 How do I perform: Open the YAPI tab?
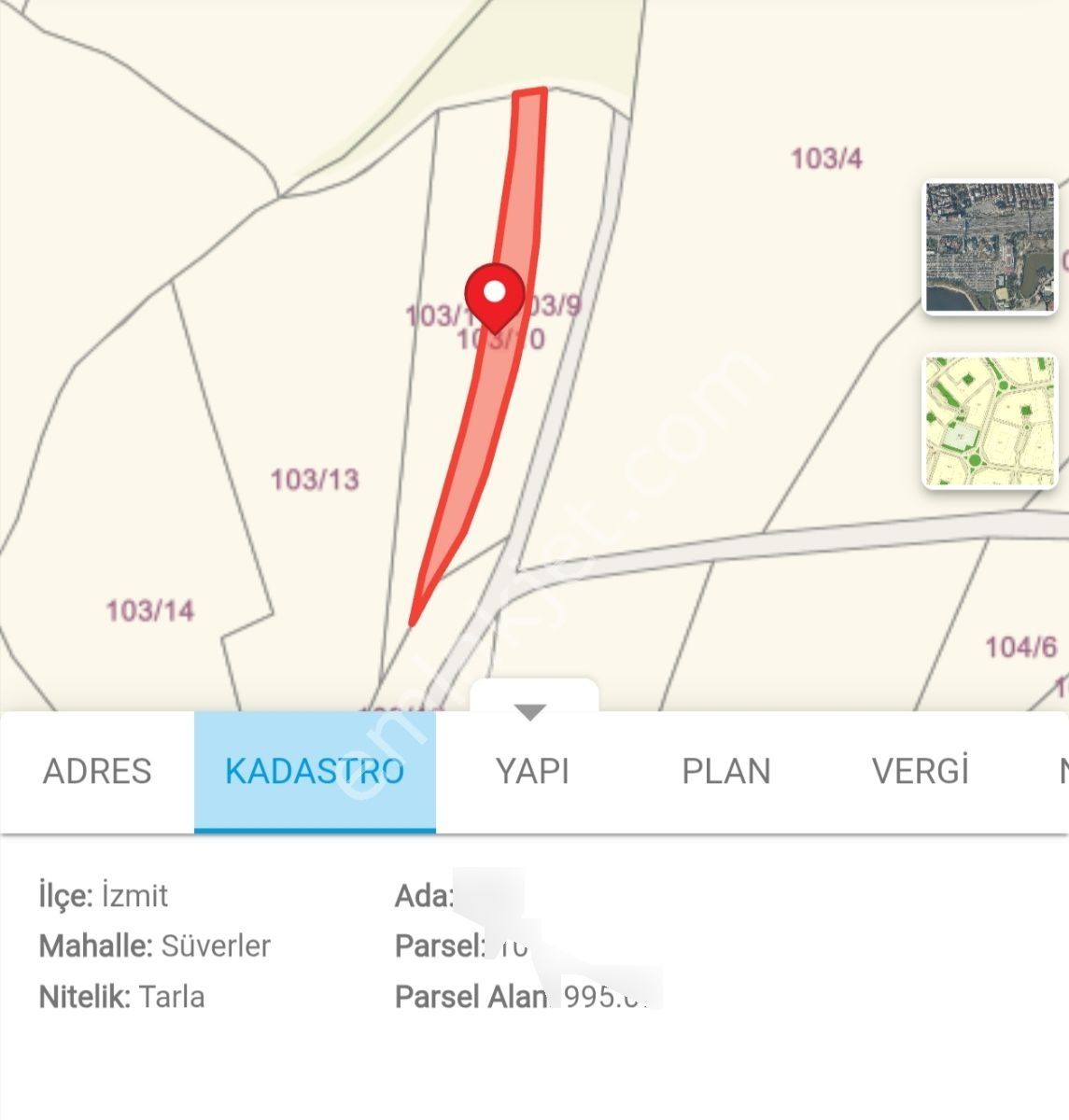click(x=532, y=772)
